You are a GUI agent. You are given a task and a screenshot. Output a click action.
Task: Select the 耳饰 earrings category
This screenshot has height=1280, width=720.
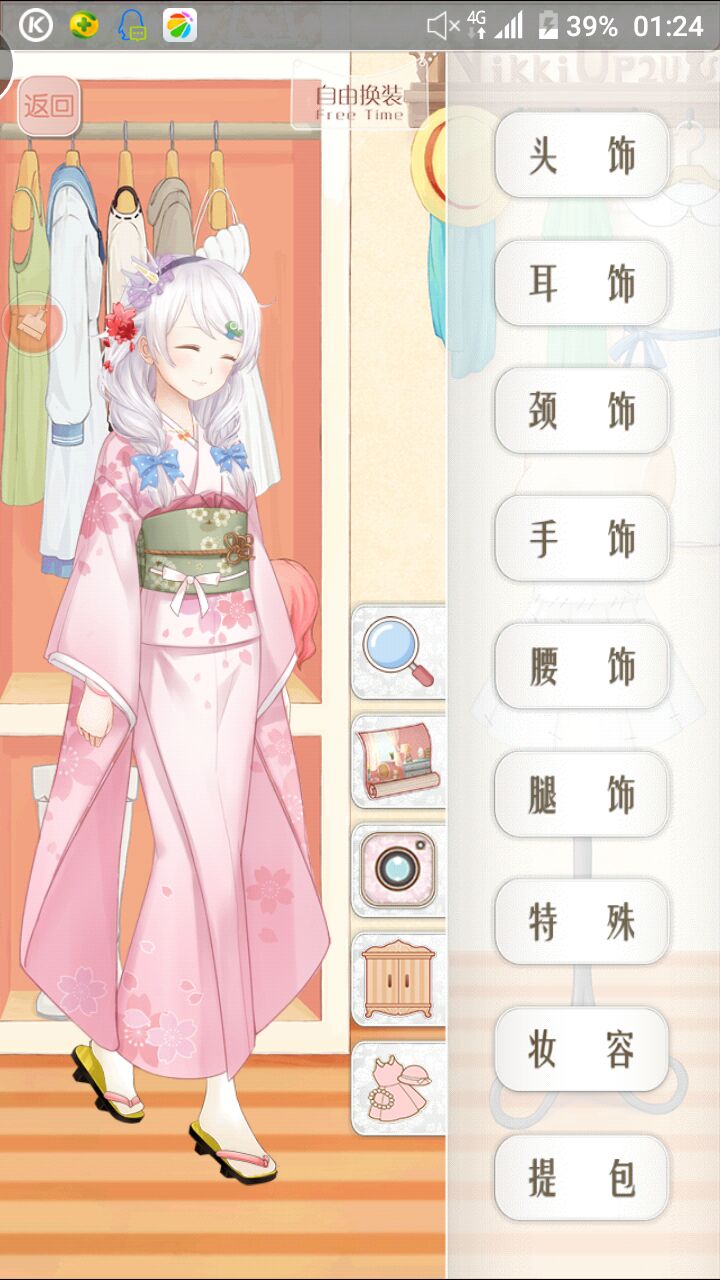582,283
